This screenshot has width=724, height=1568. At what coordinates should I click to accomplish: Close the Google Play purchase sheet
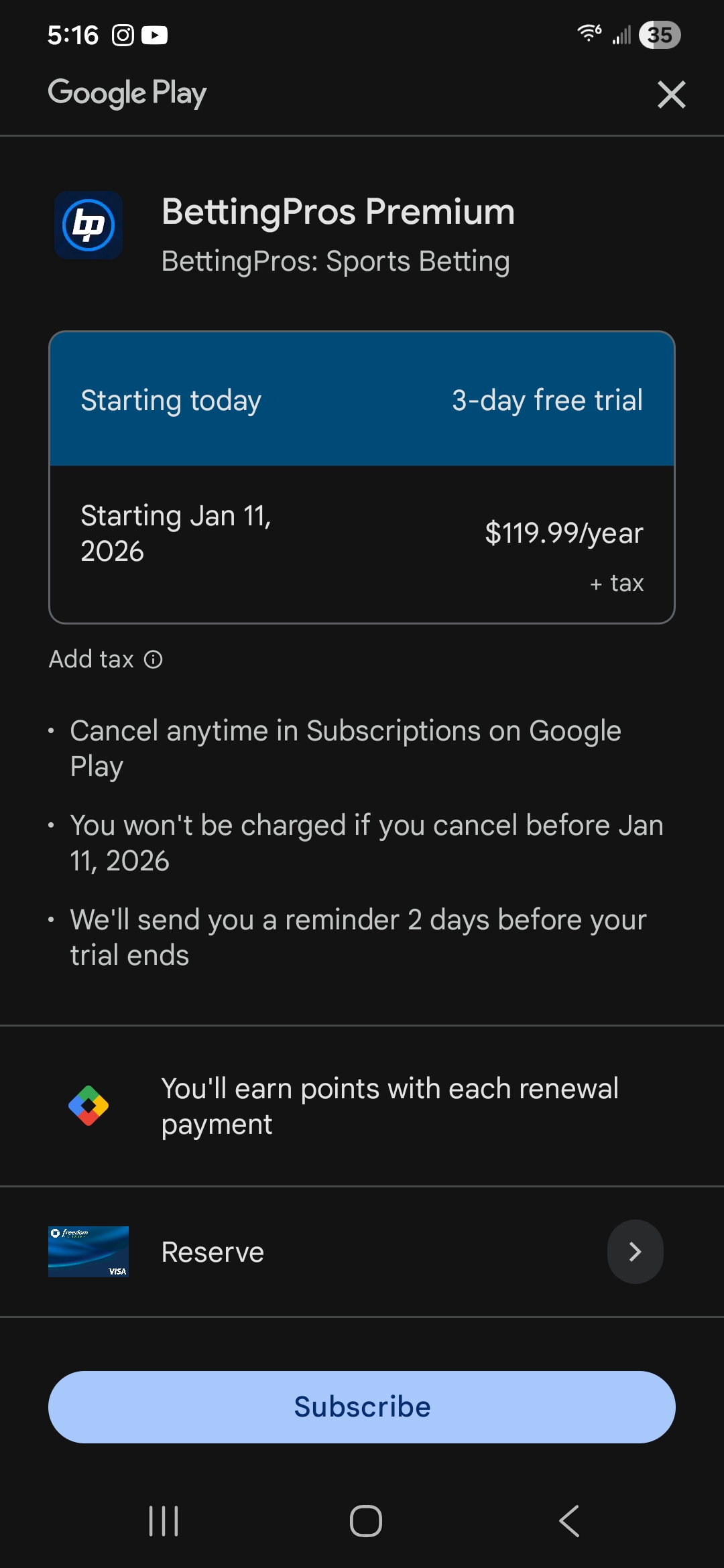(671, 94)
